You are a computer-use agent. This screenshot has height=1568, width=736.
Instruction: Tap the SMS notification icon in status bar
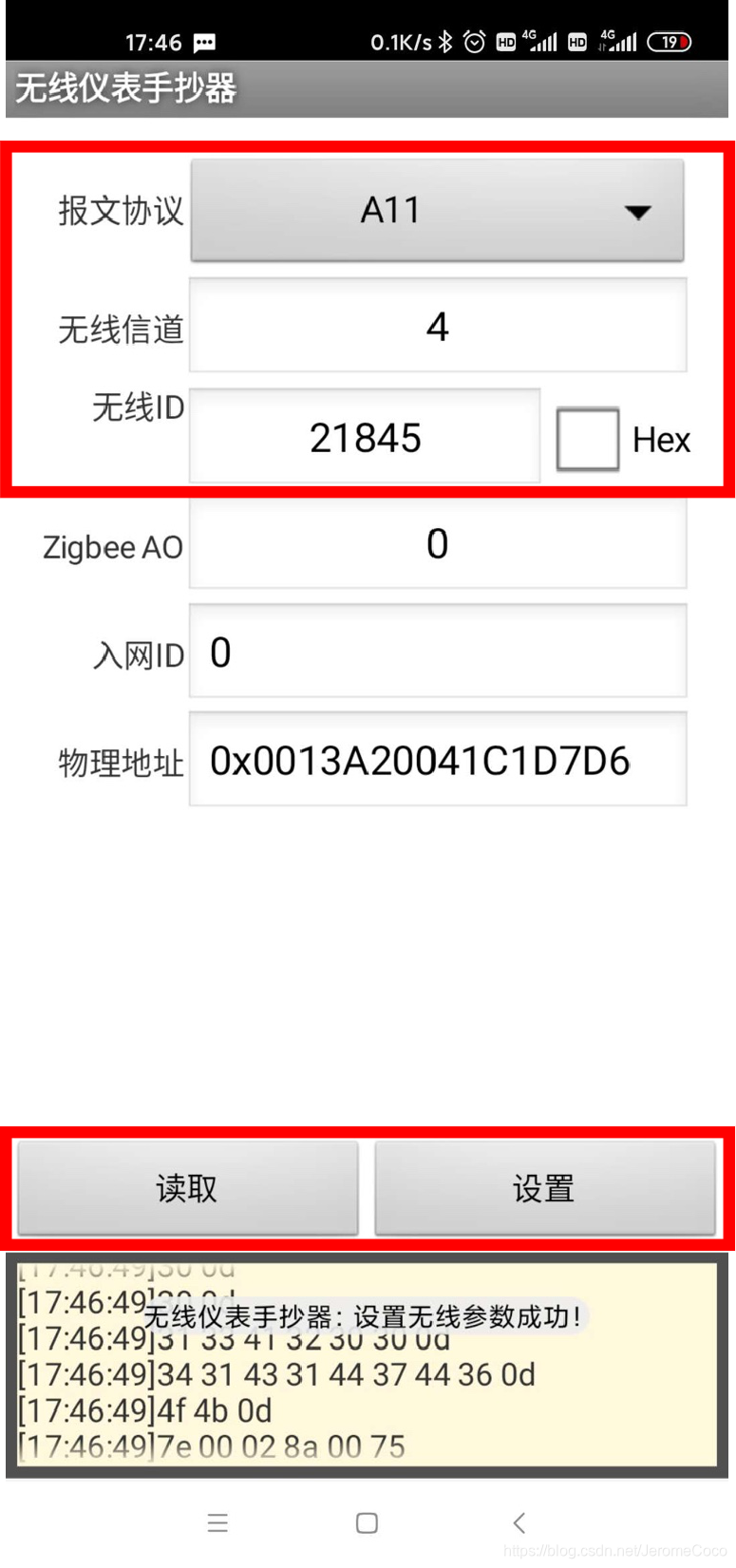[x=205, y=41]
